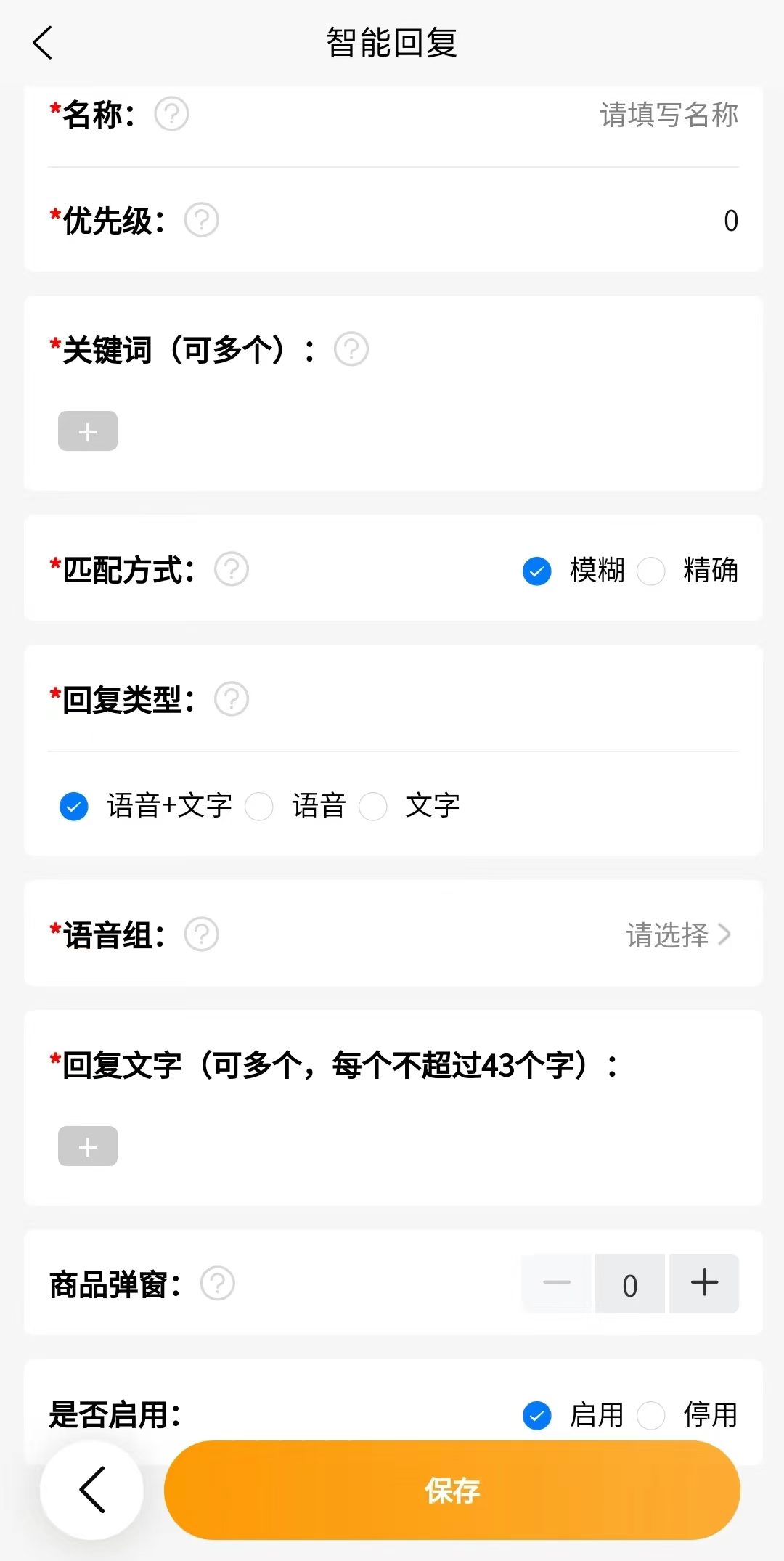
Task: Decrease the 商品弹窗 count
Action: (557, 1284)
